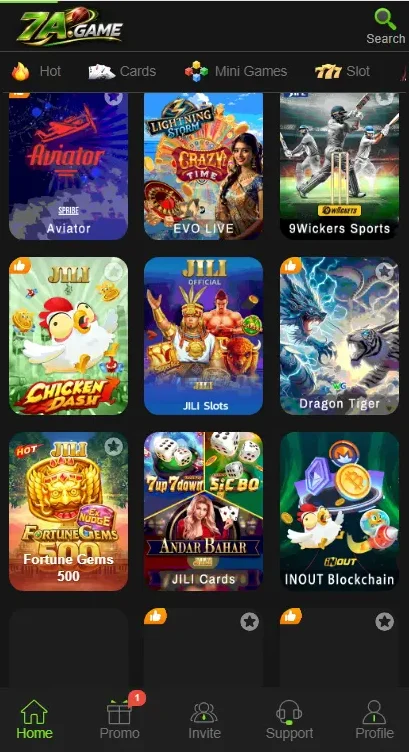
Task: Open JILI Cards tile
Action: click(x=203, y=511)
